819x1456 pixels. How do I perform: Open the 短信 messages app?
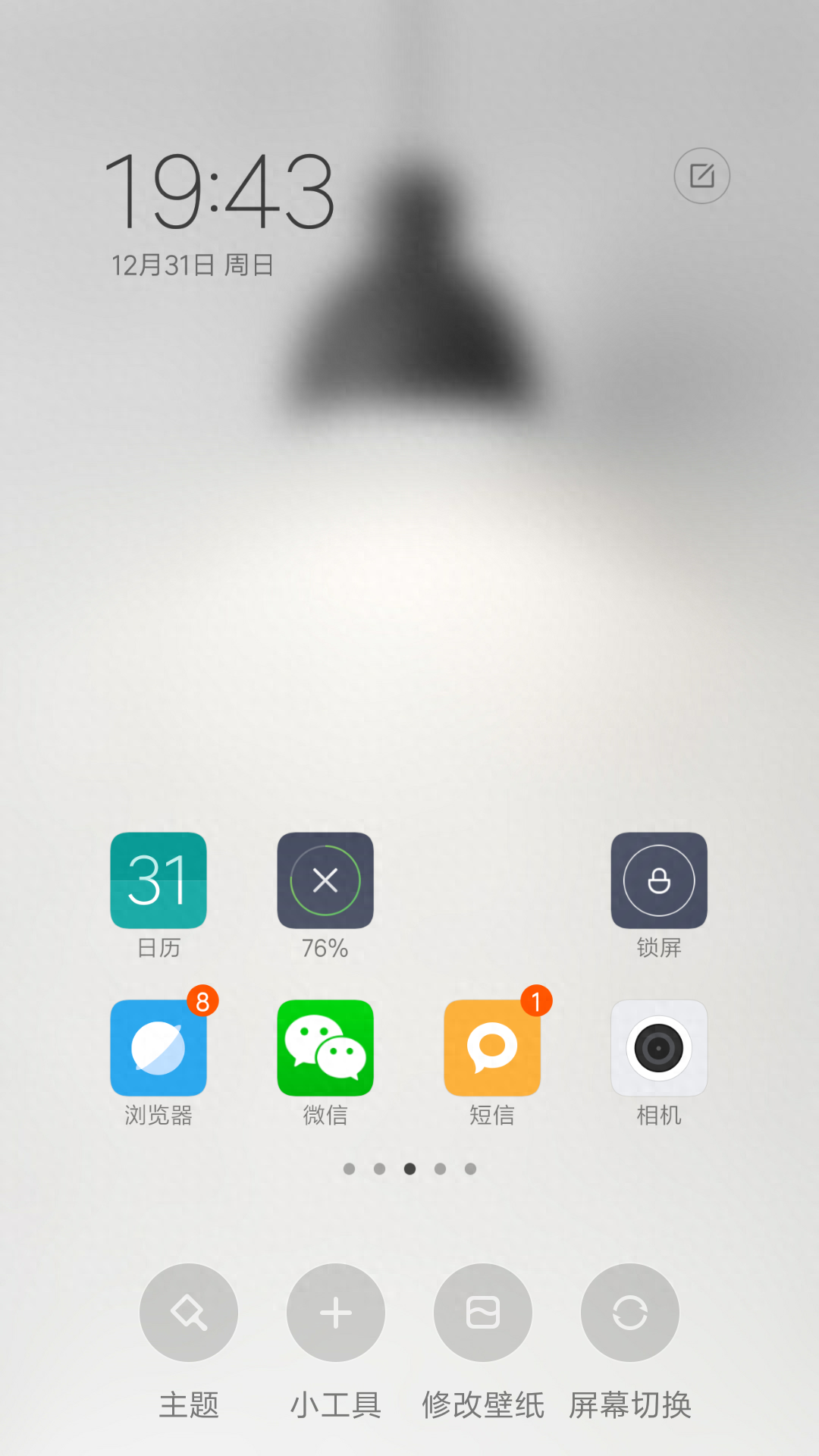(x=492, y=1048)
